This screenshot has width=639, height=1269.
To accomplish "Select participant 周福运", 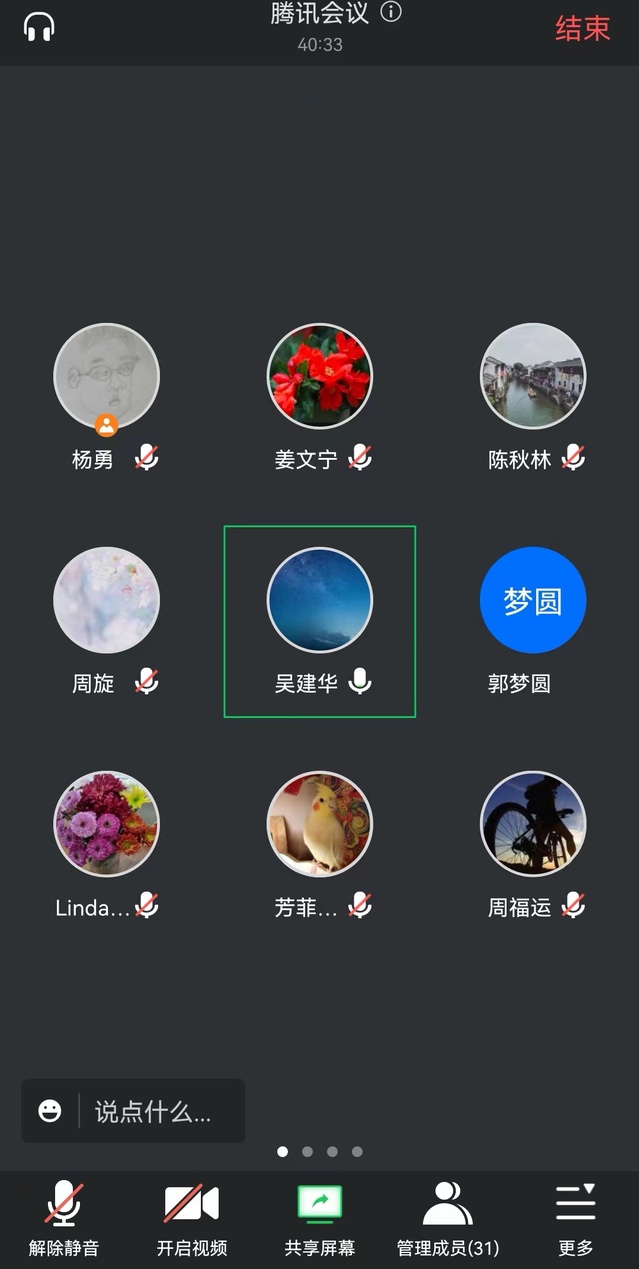I will (533, 824).
